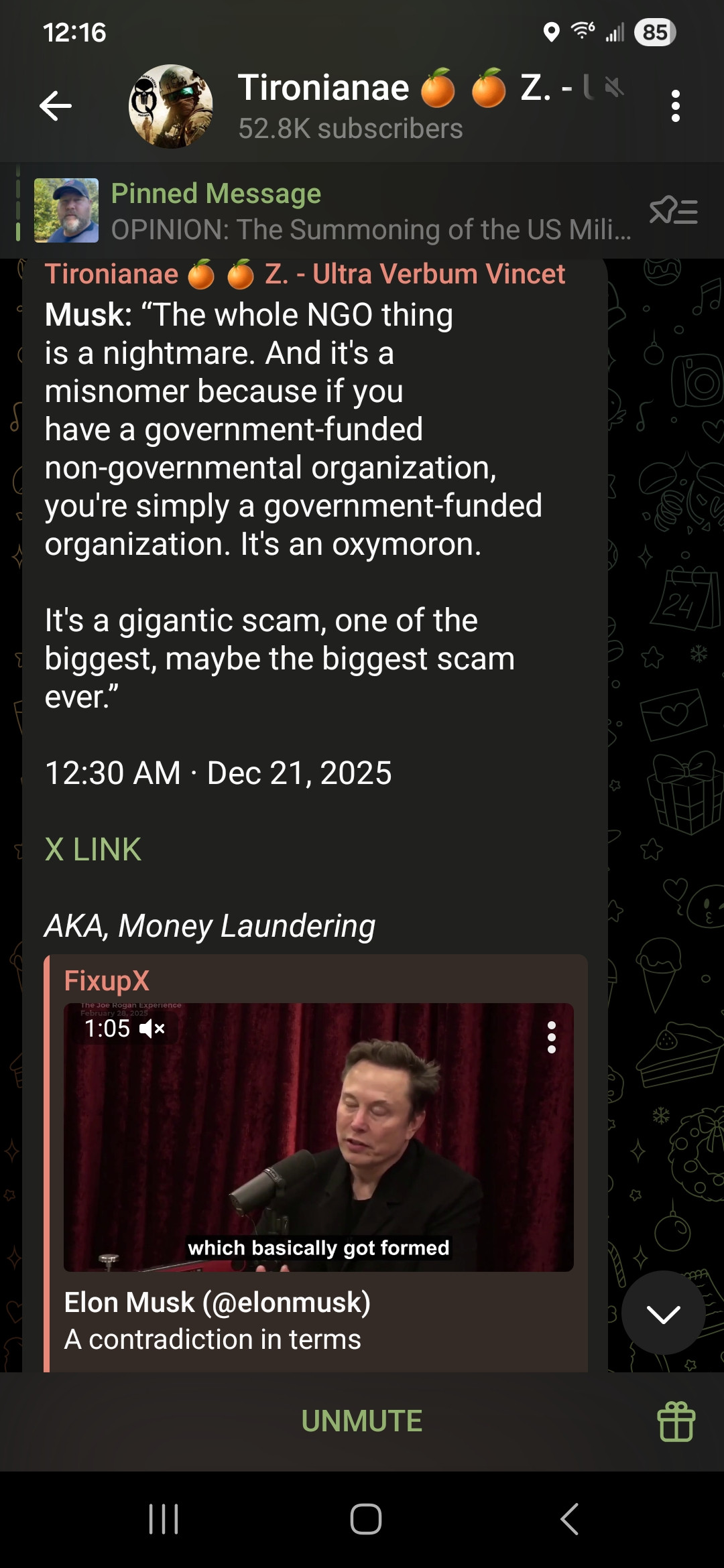Screen dimensions: 724x1568
Task: Go back using the top-left arrow
Action: (55, 106)
